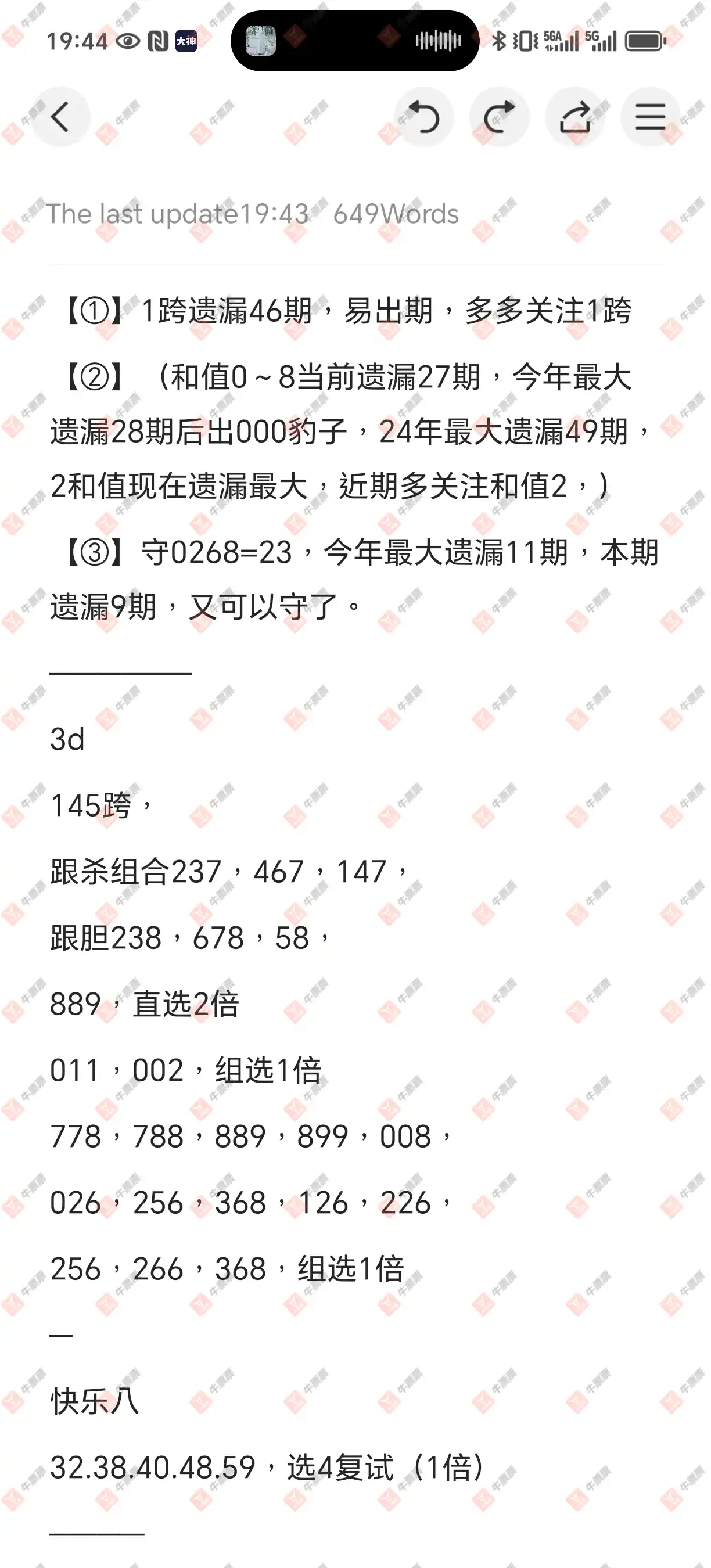Undo the last edit
The height and width of the screenshot is (1568, 711).
423,117
